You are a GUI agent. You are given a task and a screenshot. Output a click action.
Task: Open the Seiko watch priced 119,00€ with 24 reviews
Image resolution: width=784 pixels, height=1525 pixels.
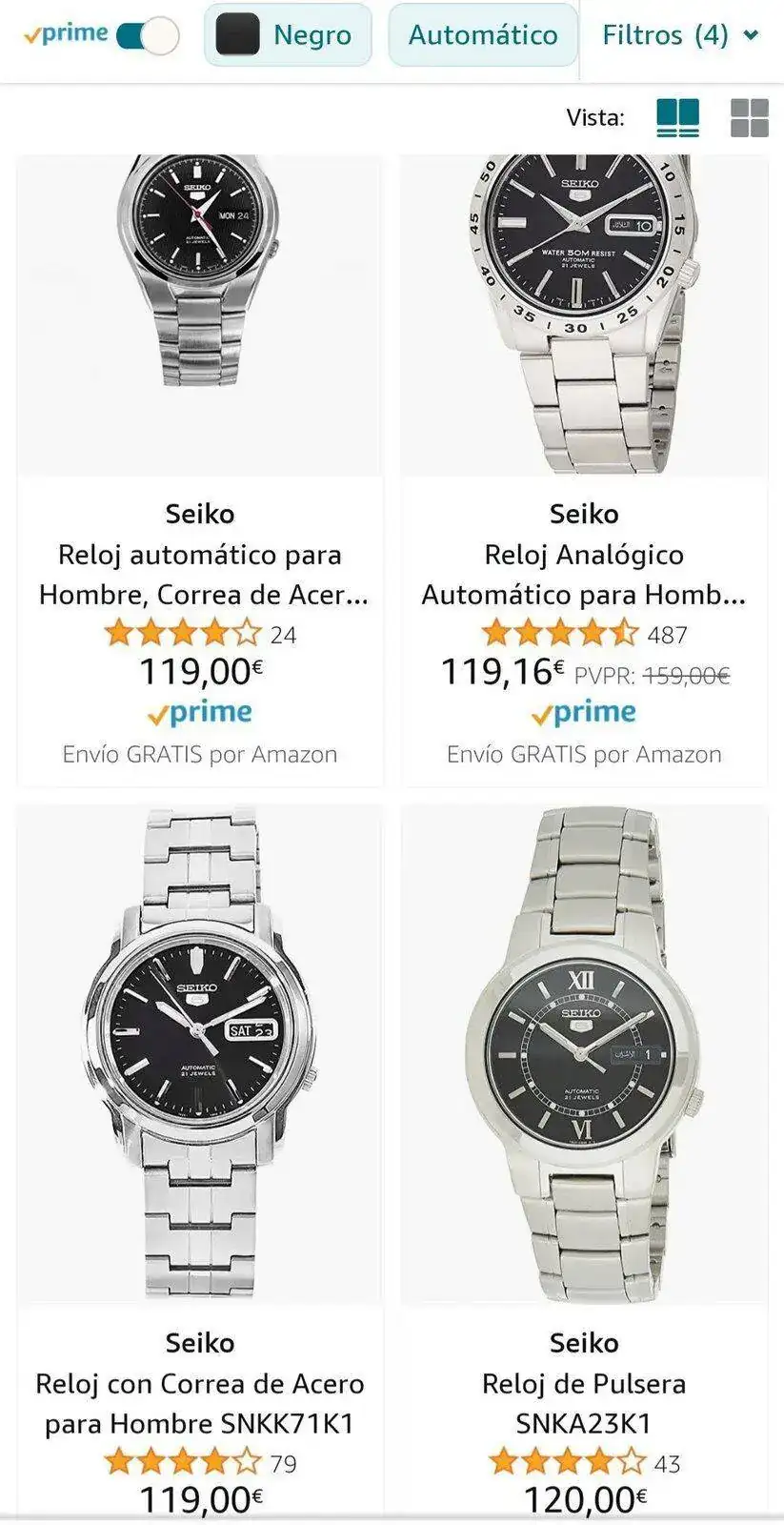click(200, 574)
